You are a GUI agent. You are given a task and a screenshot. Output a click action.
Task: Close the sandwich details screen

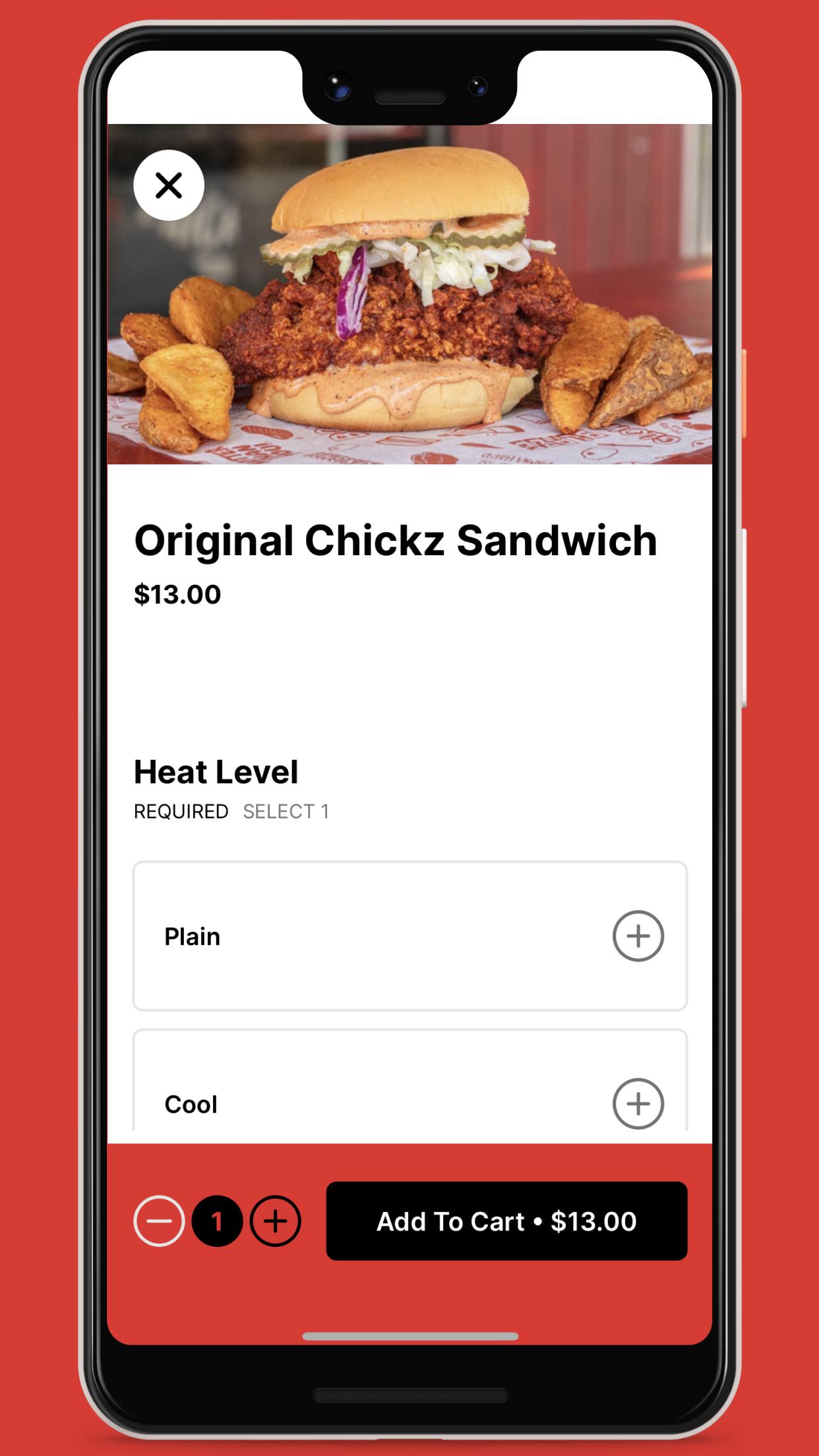[x=169, y=185]
